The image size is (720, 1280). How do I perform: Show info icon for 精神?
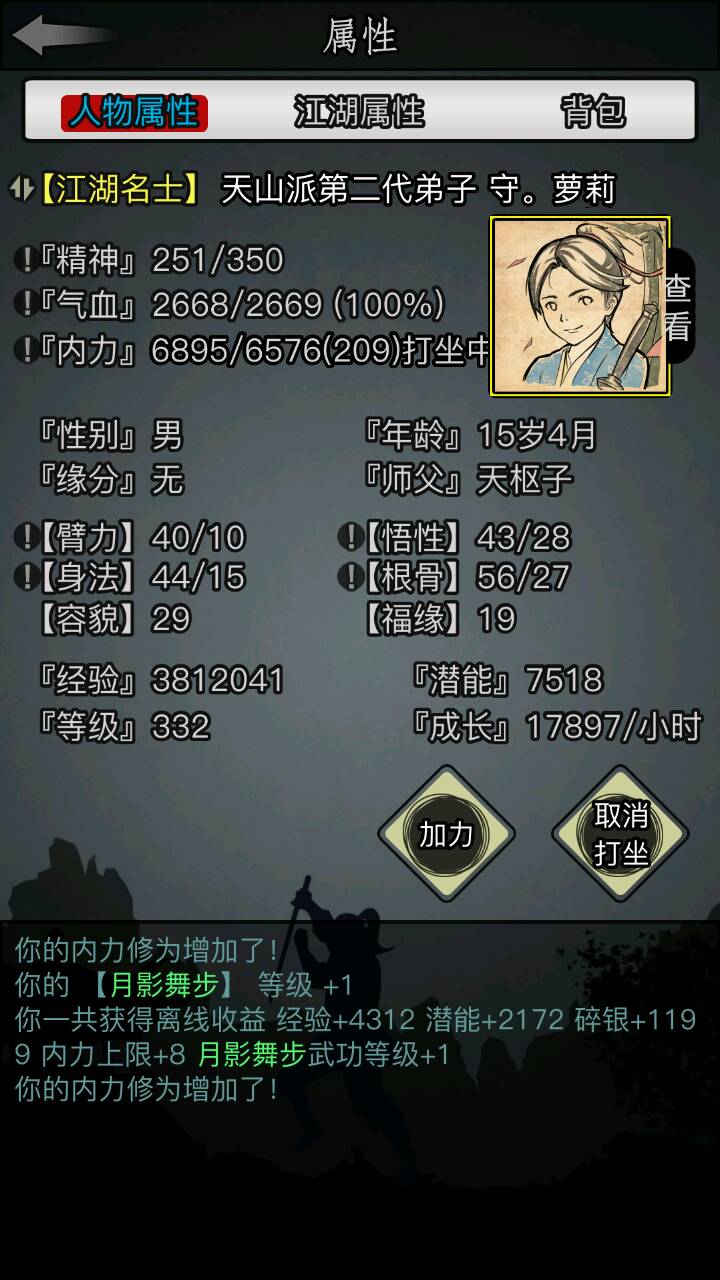pyautogui.click(x=25, y=261)
